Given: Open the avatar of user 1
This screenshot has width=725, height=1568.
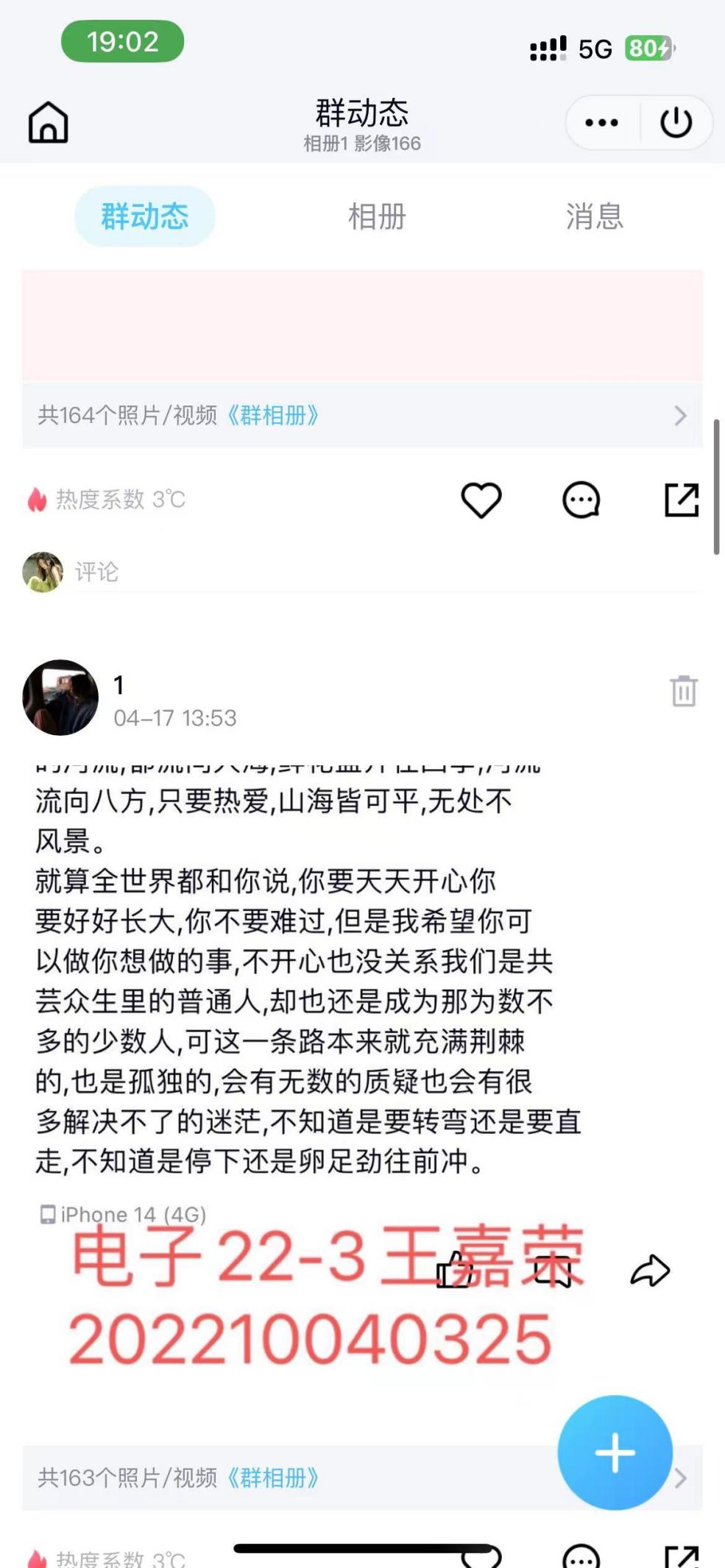Looking at the screenshot, I should pos(60,698).
